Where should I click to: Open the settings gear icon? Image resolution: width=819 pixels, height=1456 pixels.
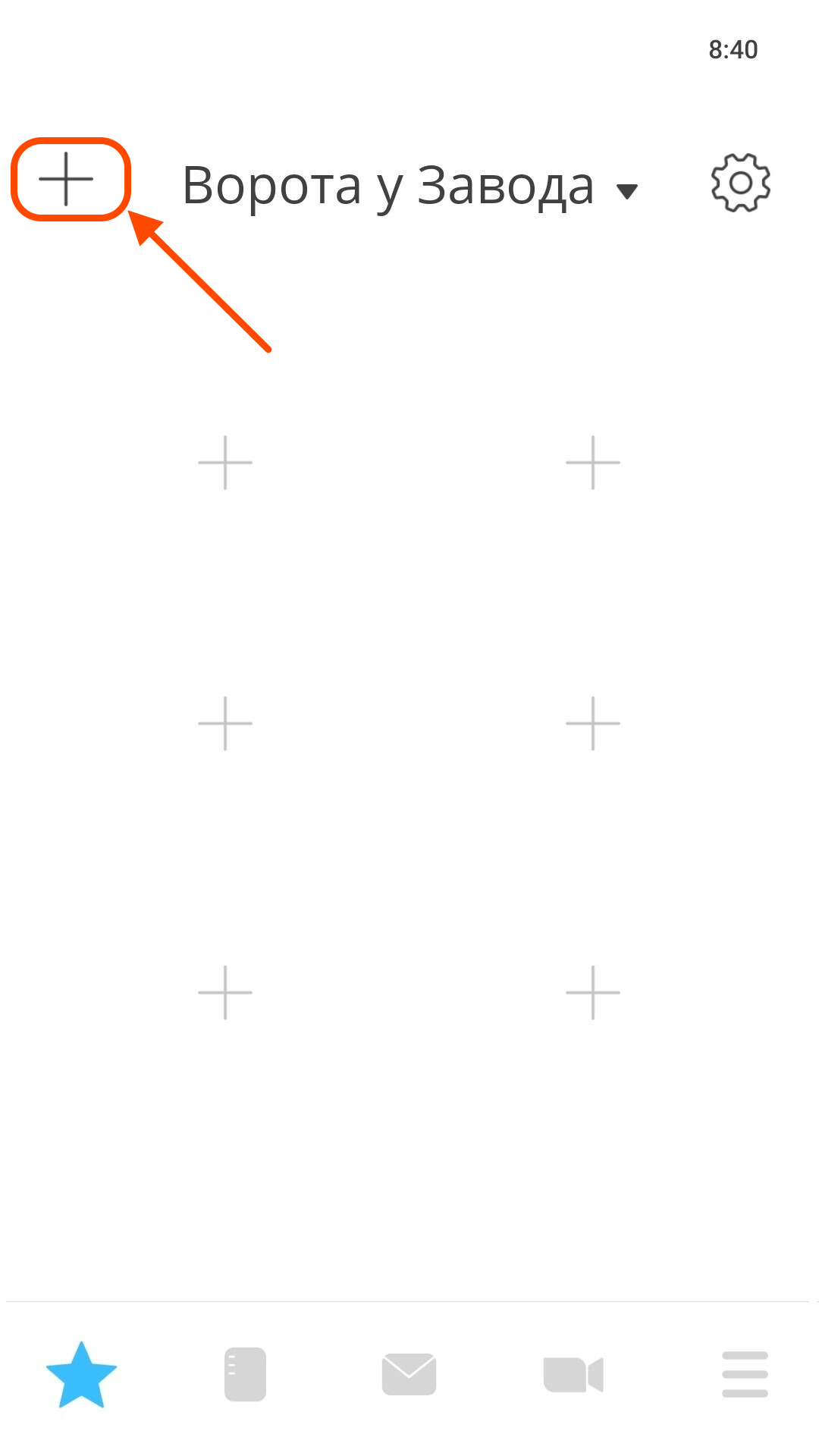pyautogui.click(x=740, y=183)
